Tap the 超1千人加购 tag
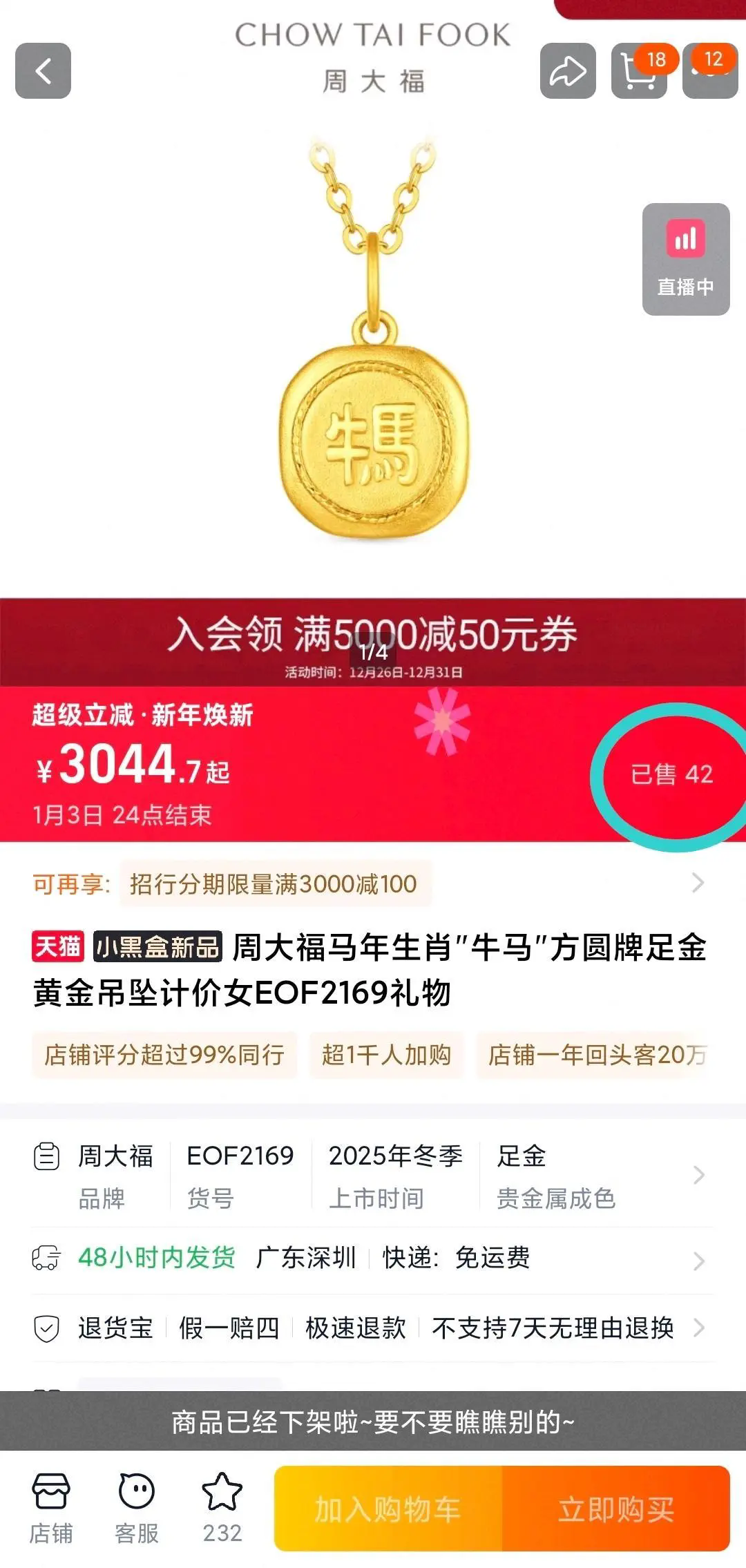746x1568 pixels. (x=386, y=1055)
